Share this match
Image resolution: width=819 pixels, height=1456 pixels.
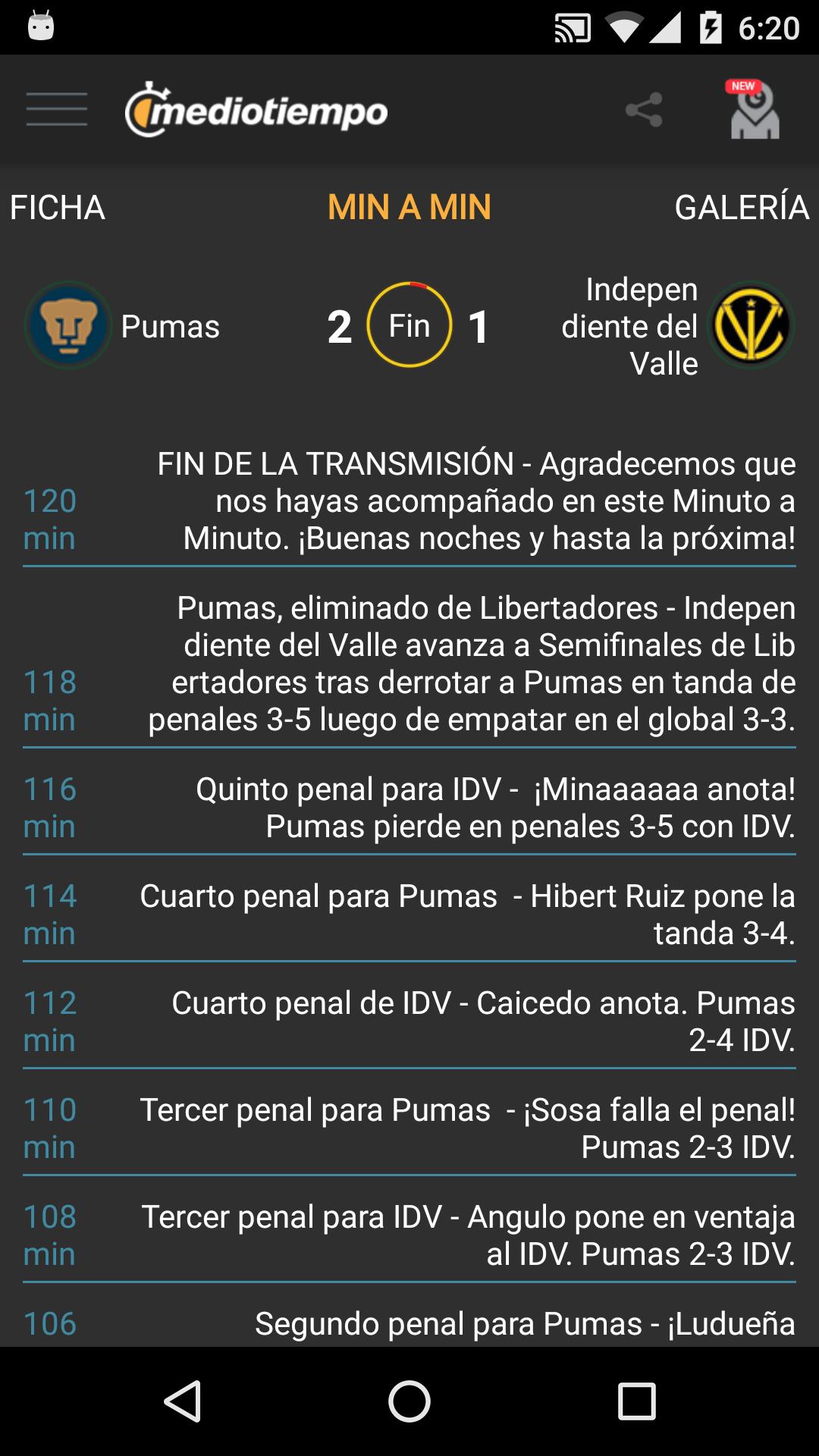643,111
